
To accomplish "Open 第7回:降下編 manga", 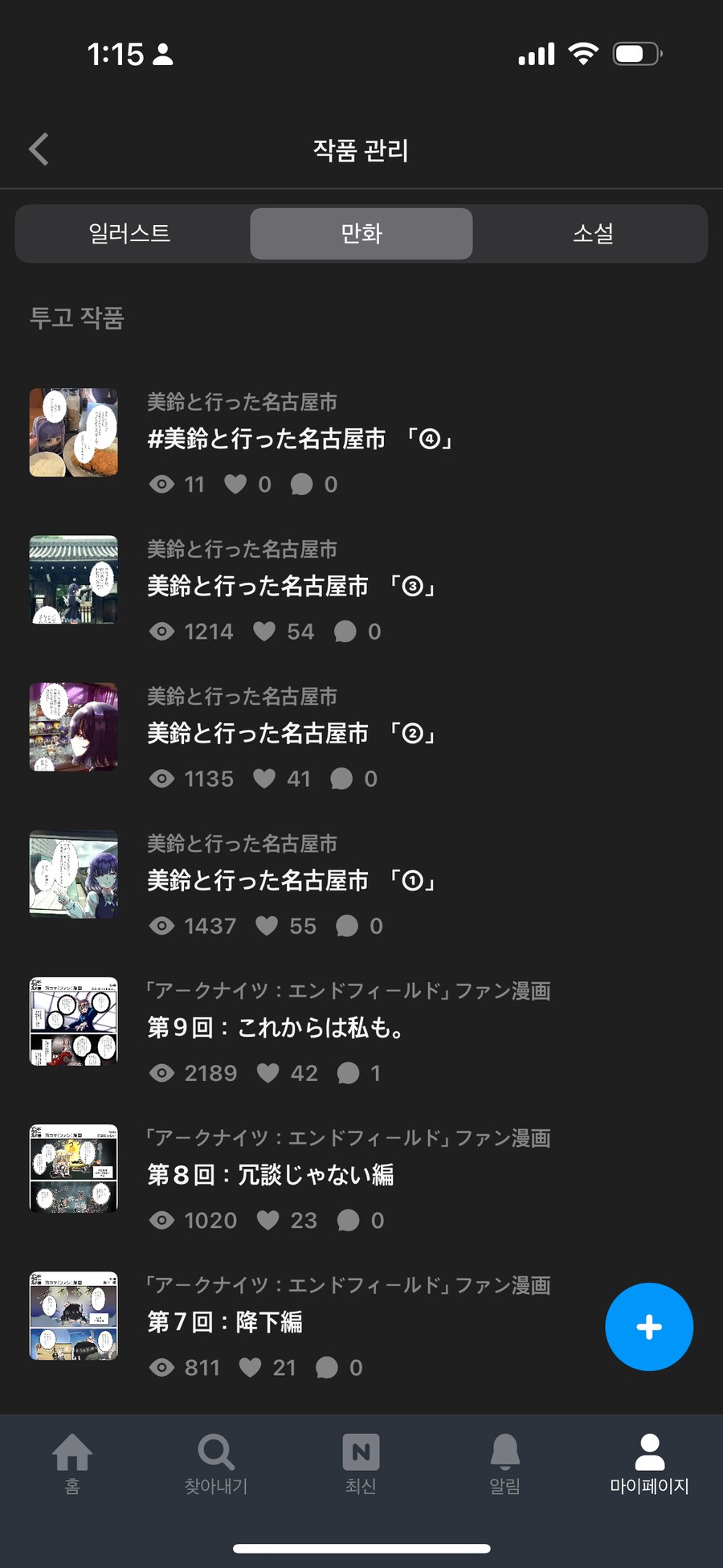I will [225, 1321].
